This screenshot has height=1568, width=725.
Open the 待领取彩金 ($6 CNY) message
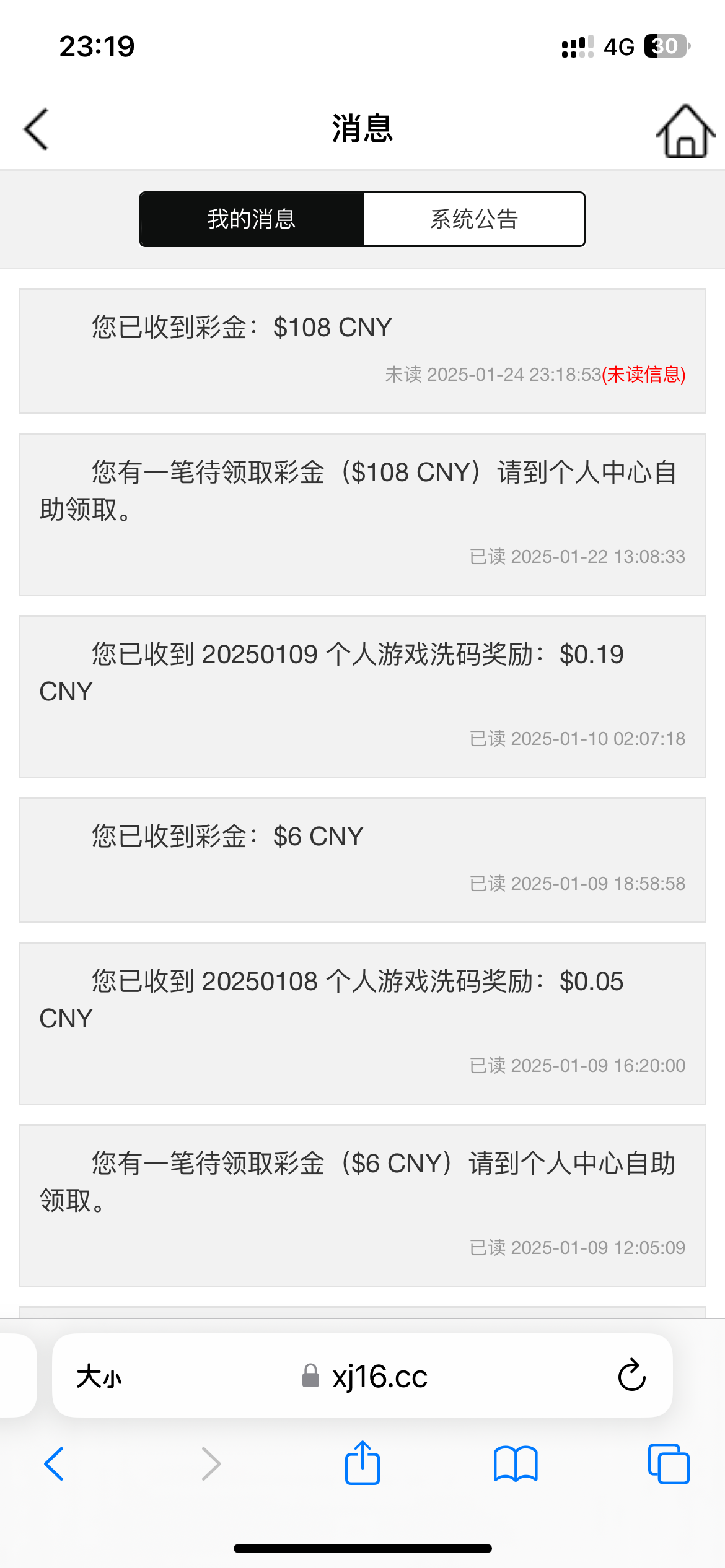(362, 1205)
